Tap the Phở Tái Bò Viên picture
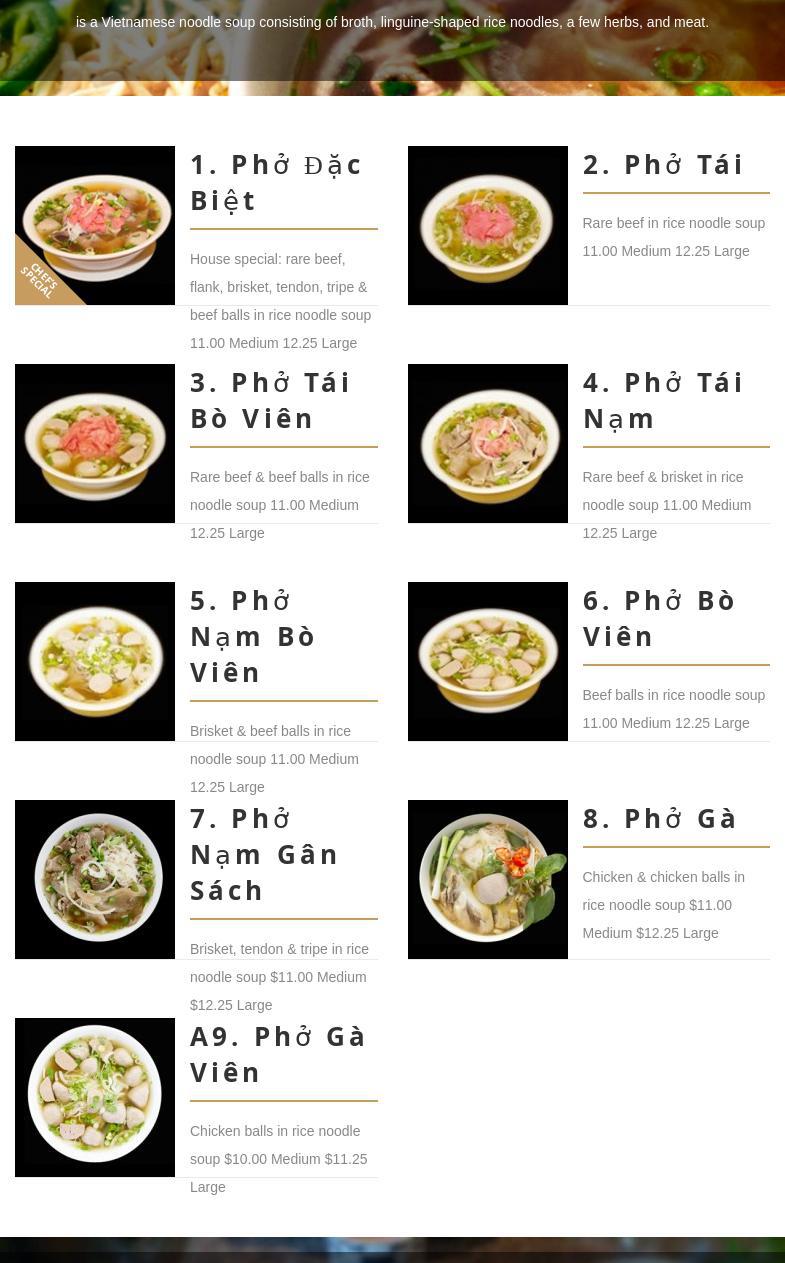The height and width of the screenshot is (1263, 785). coord(95,443)
